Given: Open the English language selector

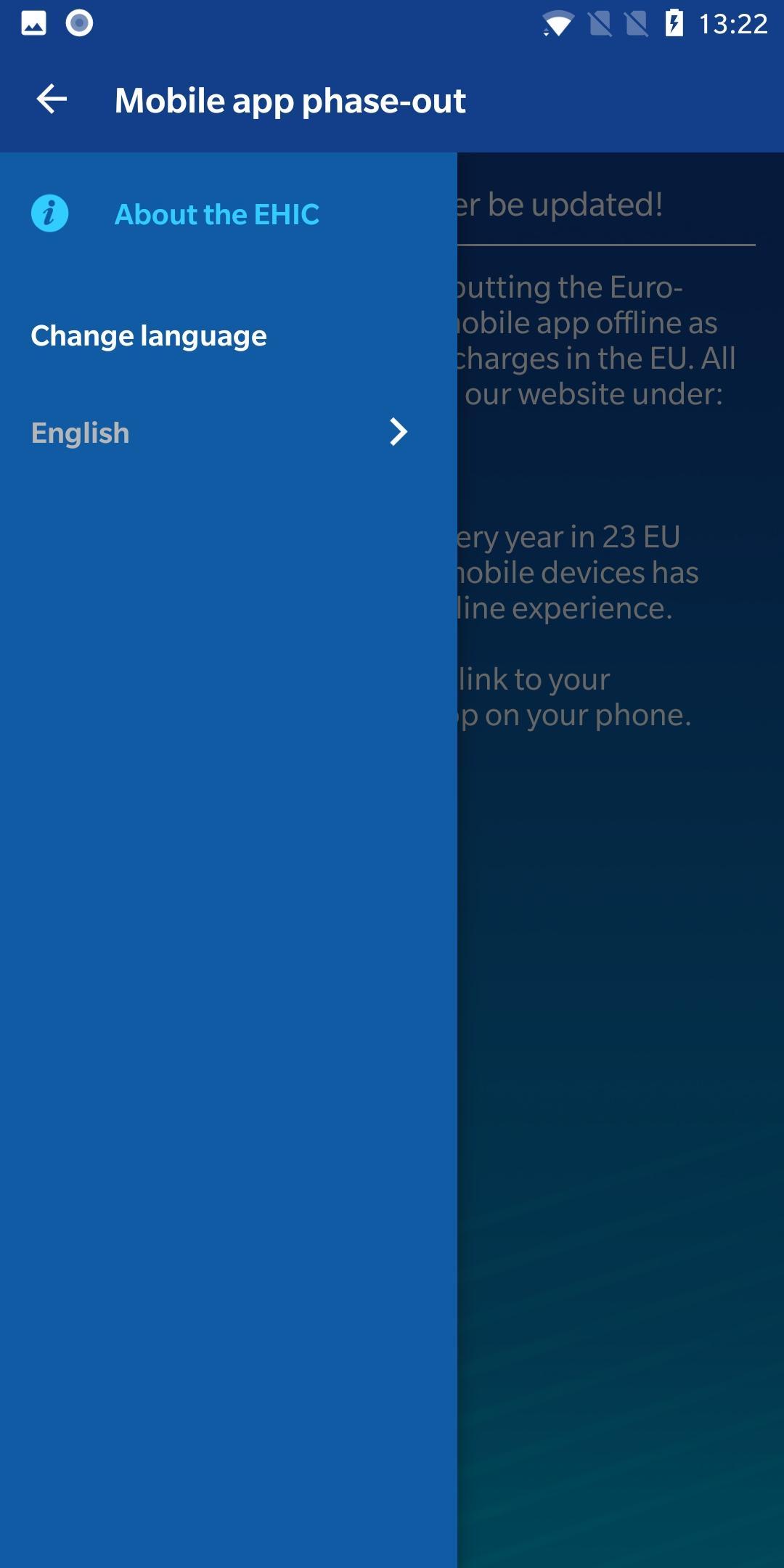Looking at the screenshot, I should pyautogui.click(x=218, y=433).
